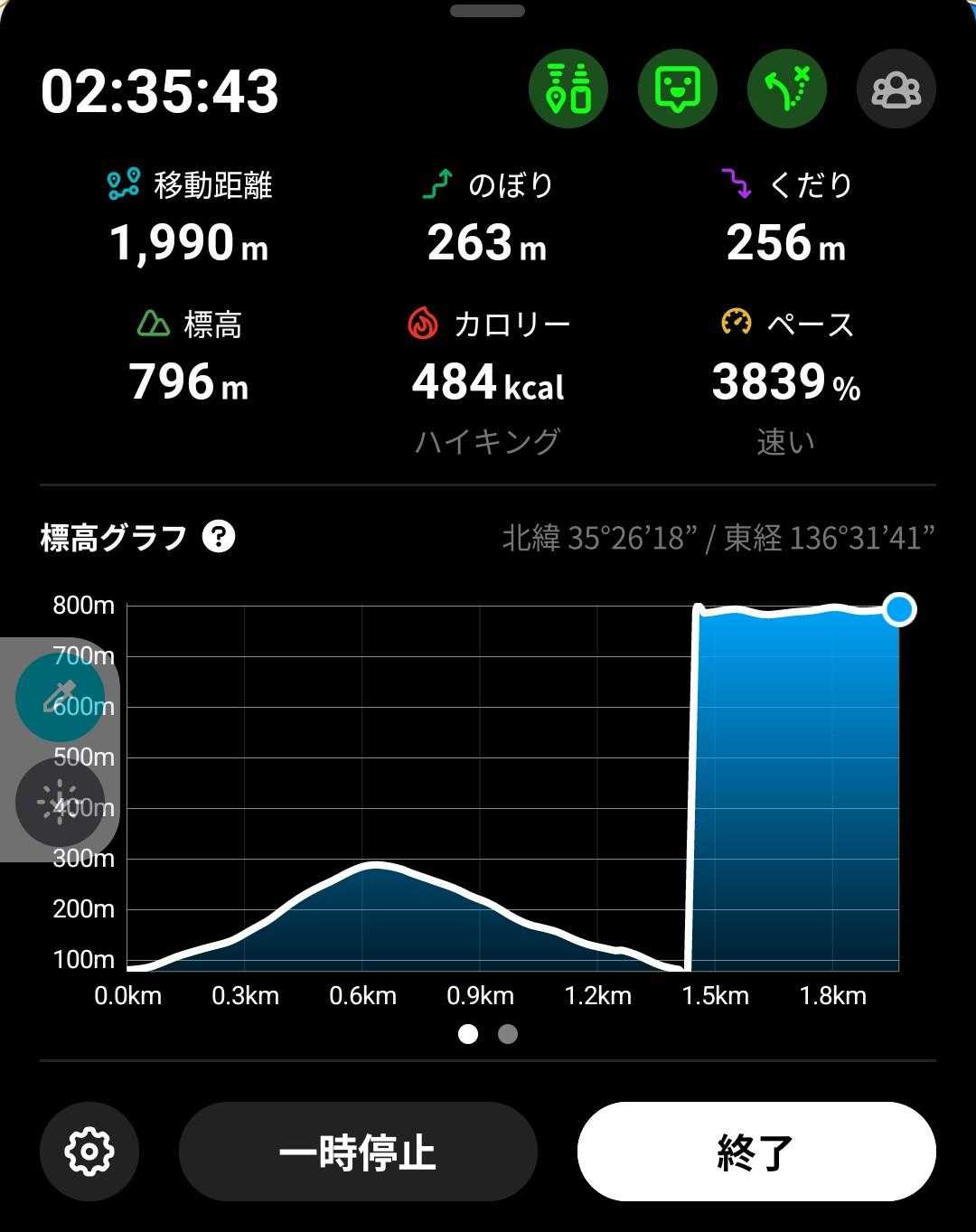The width and height of the screenshot is (976, 1232).
Task: Finish the activity with 終了
Action: [756, 1152]
